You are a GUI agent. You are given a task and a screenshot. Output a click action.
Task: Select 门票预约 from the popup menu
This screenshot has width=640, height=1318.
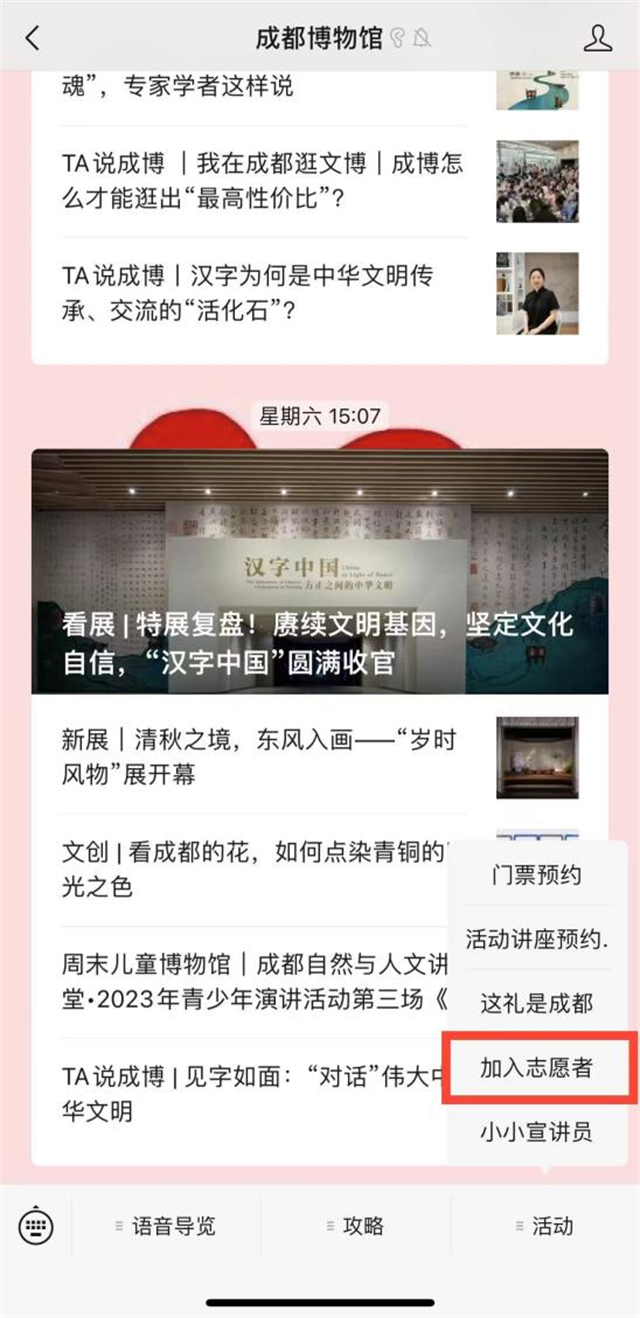537,875
